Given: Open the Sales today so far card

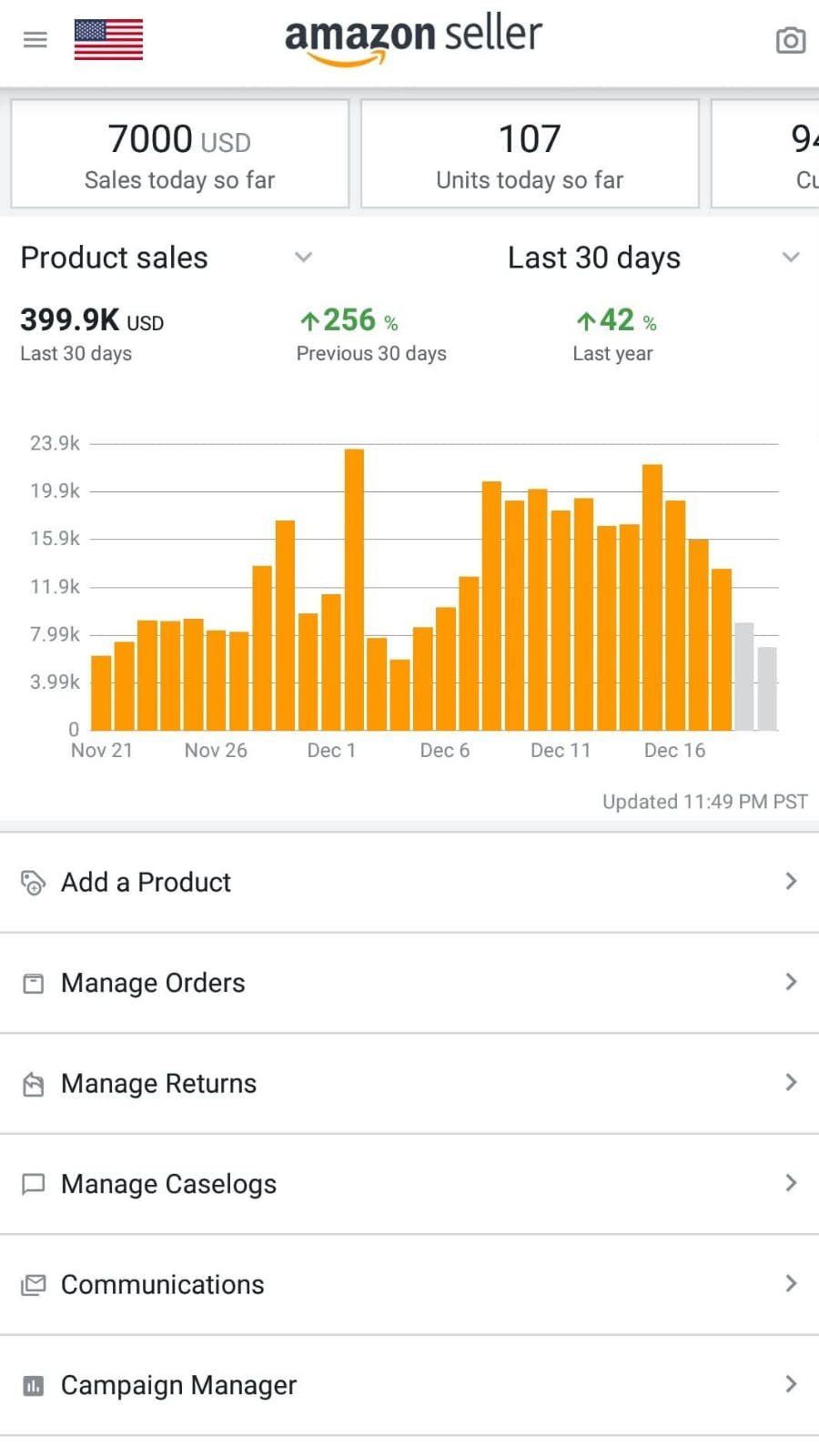Looking at the screenshot, I should [x=180, y=155].
